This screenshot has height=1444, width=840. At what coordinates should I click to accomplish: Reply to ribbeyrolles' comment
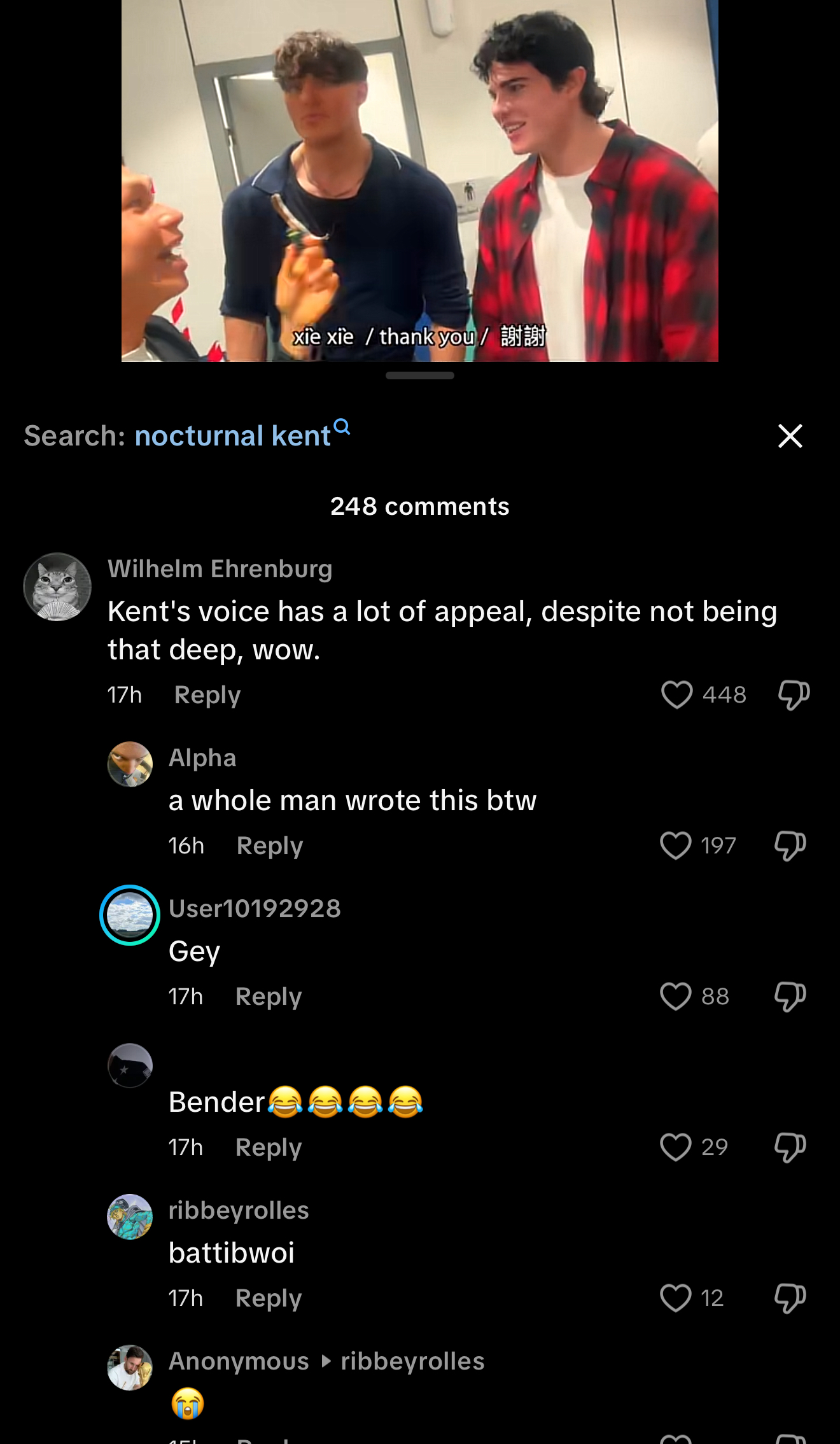point(268,1298)
